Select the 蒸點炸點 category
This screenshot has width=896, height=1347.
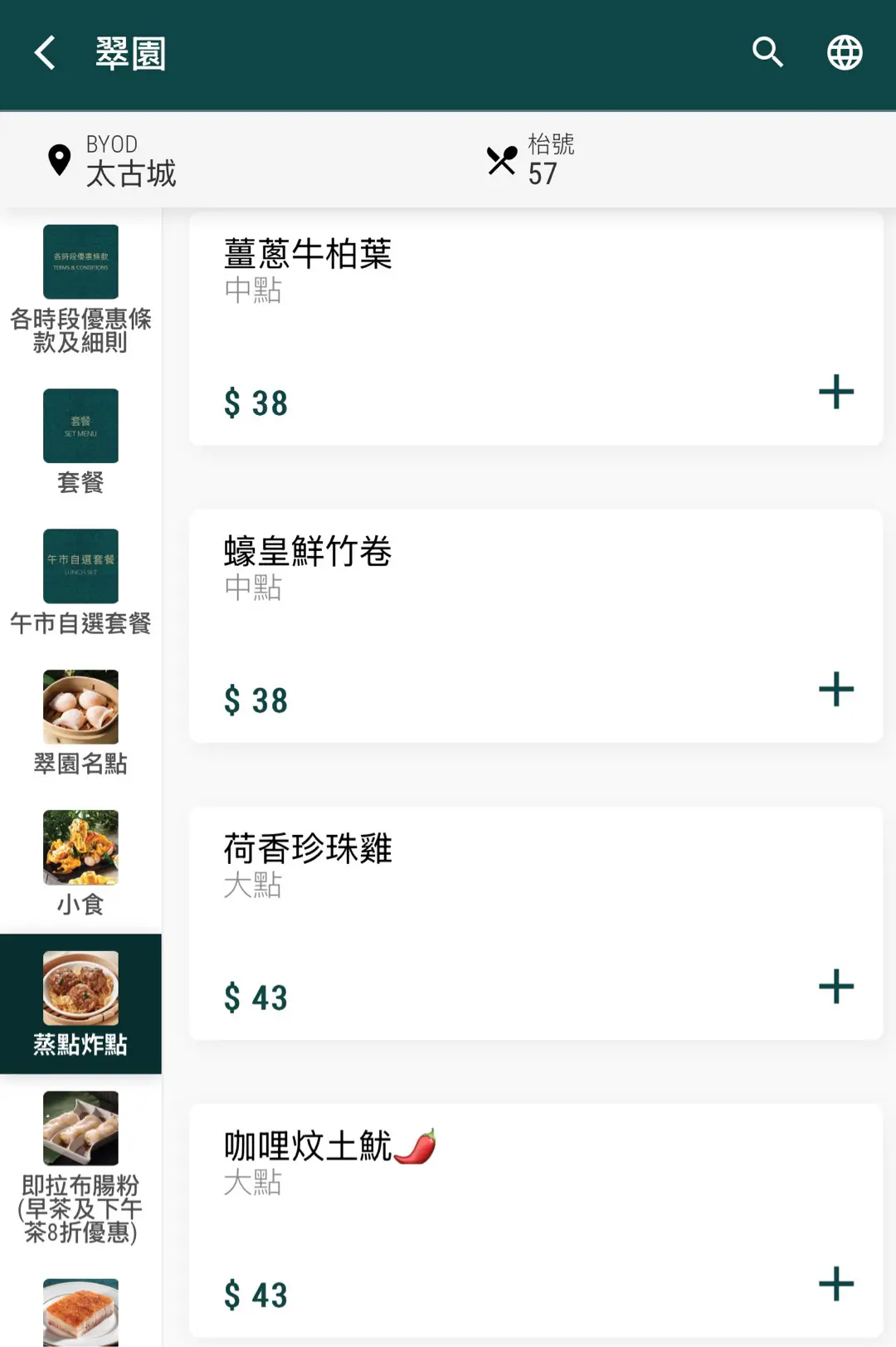pyautogui.click(x=80, y=1003)
